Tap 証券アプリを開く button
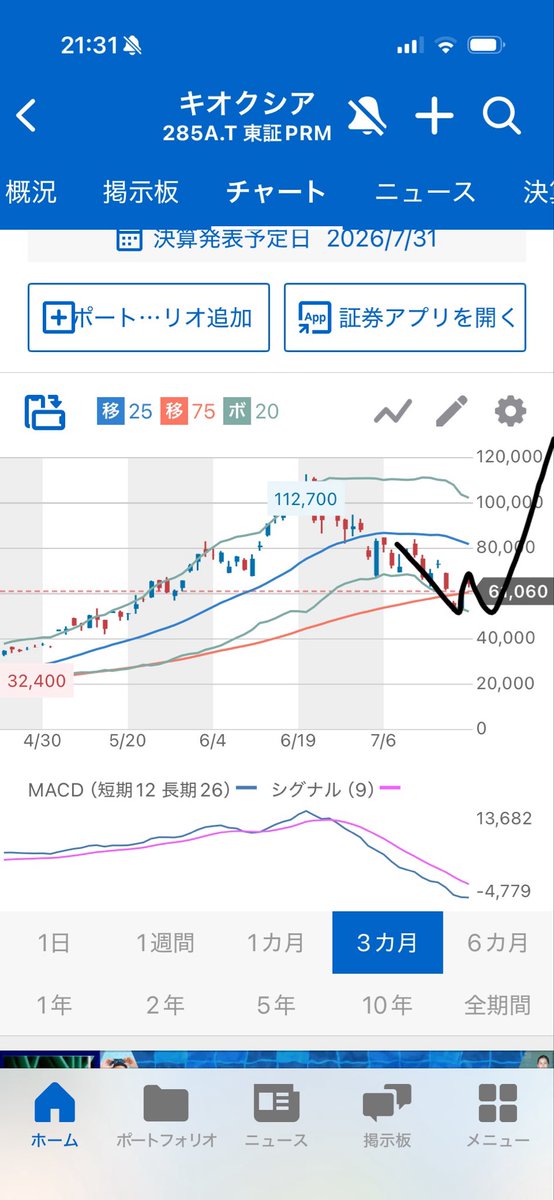554x1200 pixels. (405, 317)
